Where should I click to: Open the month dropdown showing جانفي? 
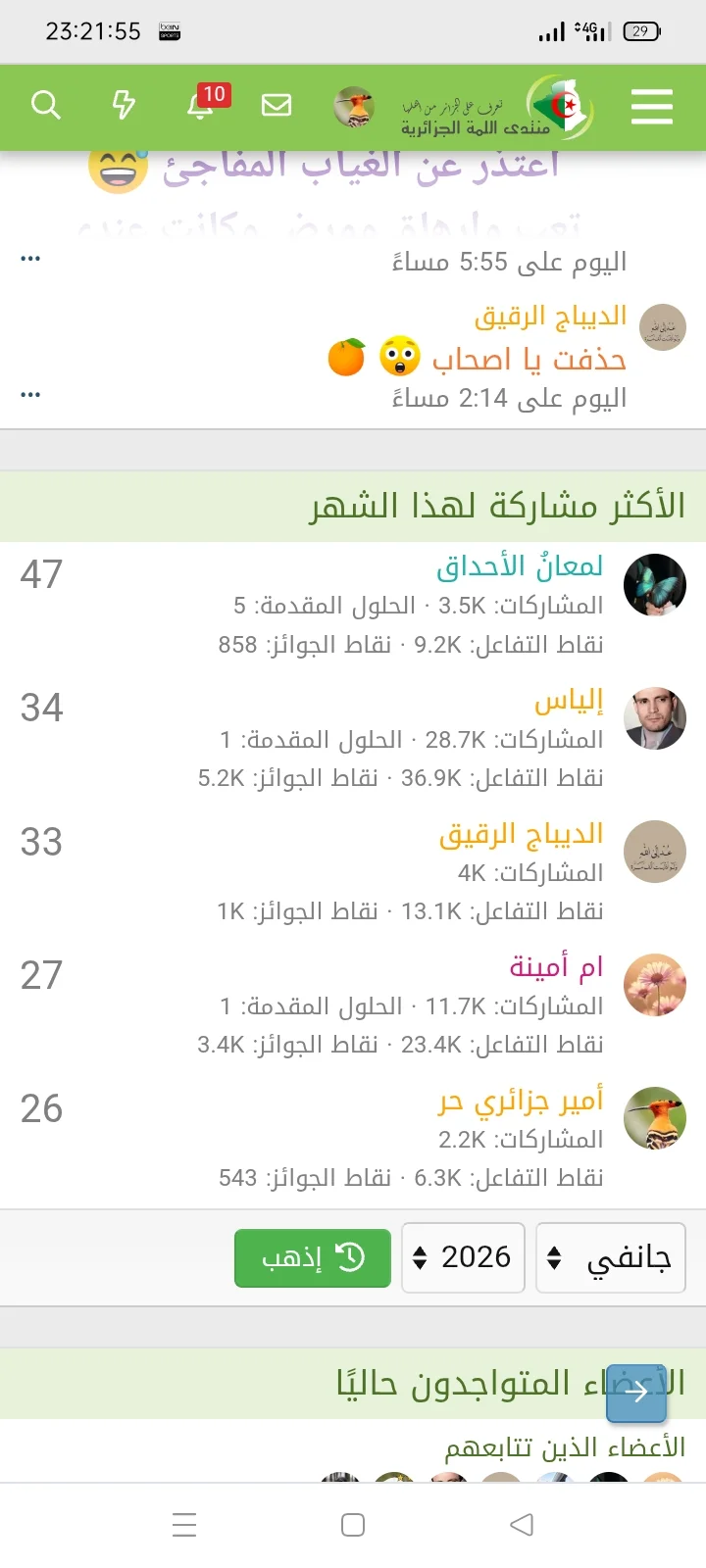coord(610,1257)
